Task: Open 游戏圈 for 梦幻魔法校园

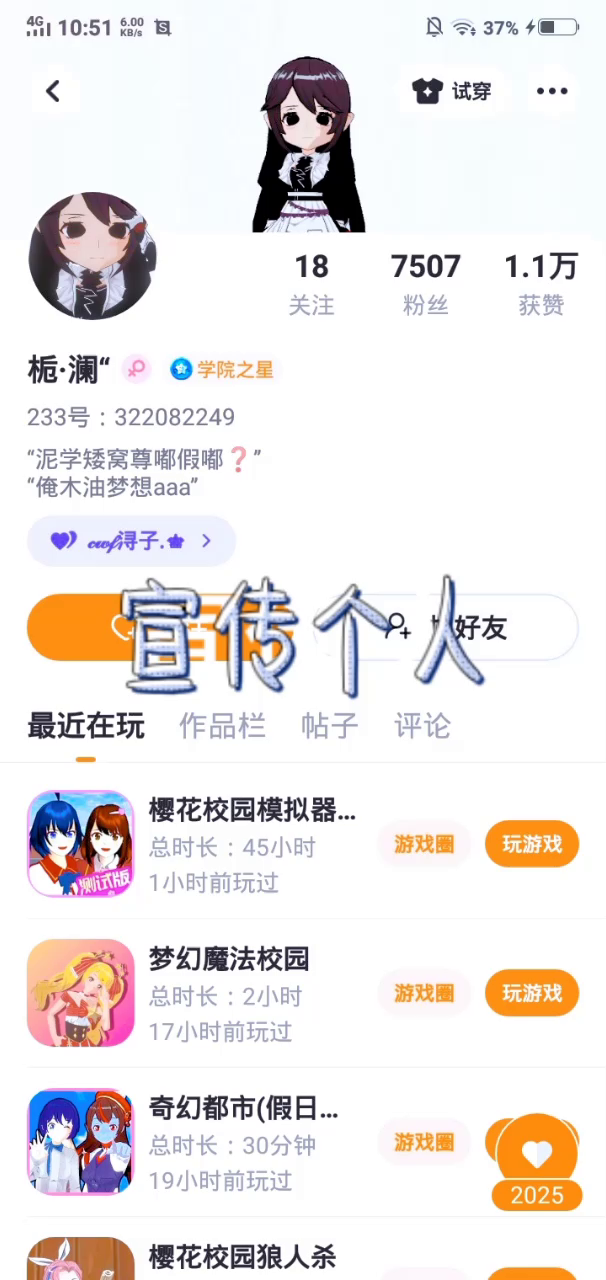Action: point(424,993)
